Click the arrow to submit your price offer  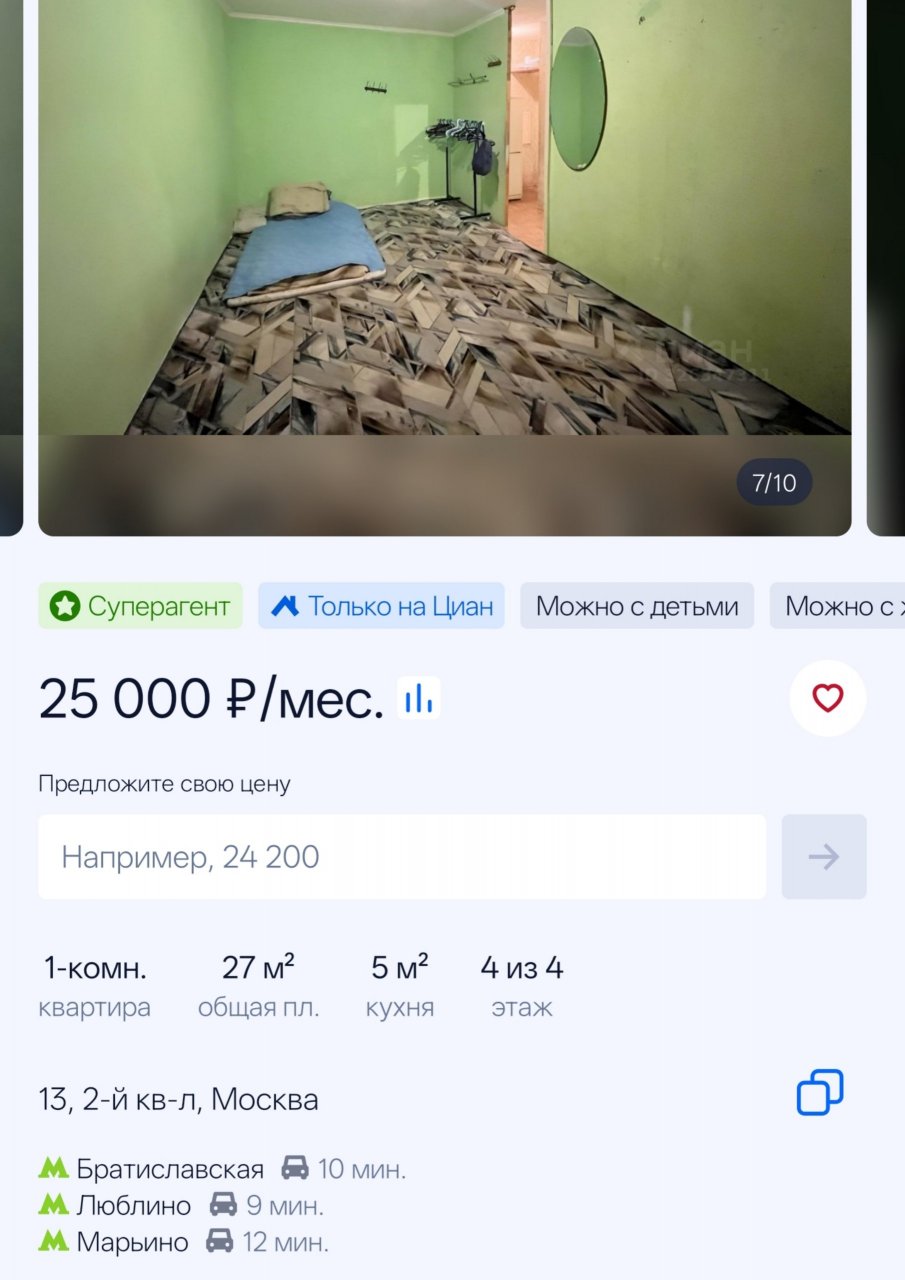click(823, 856)
